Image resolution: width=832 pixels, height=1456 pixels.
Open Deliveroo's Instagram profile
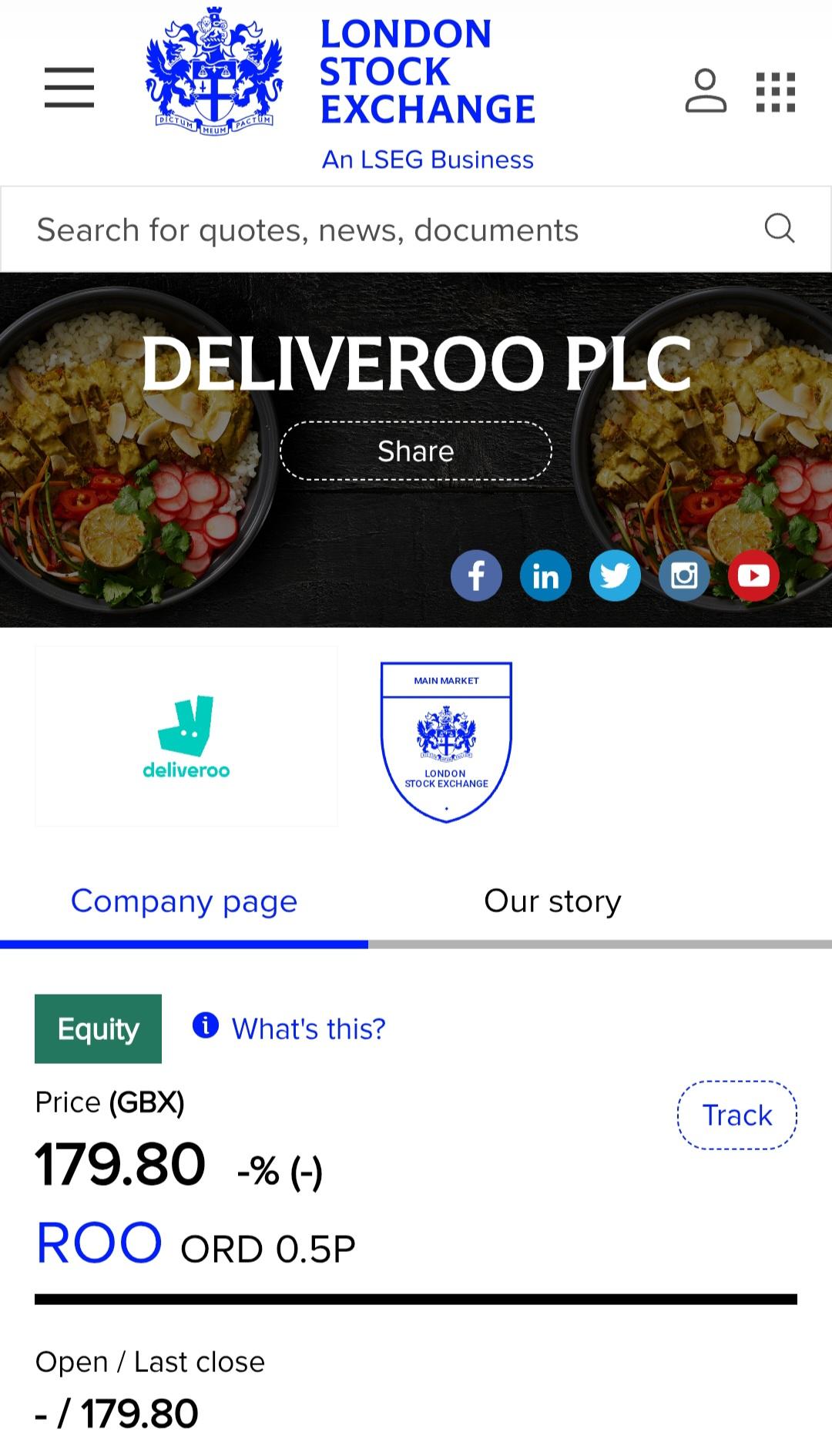pos(684,575)
